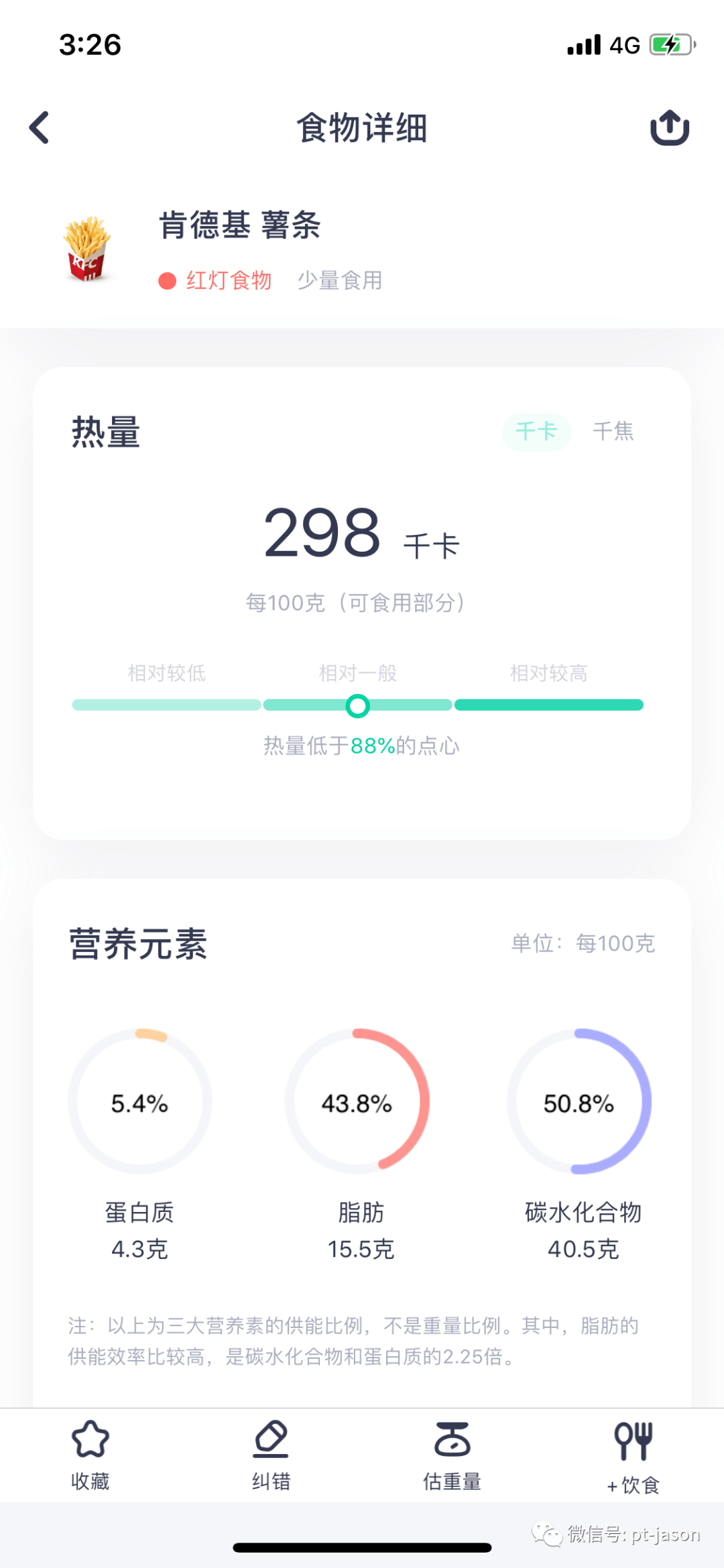Select the 千卡 calorie unit
The width and height of the screenshot is (724, 1568).
pos(536,431)
